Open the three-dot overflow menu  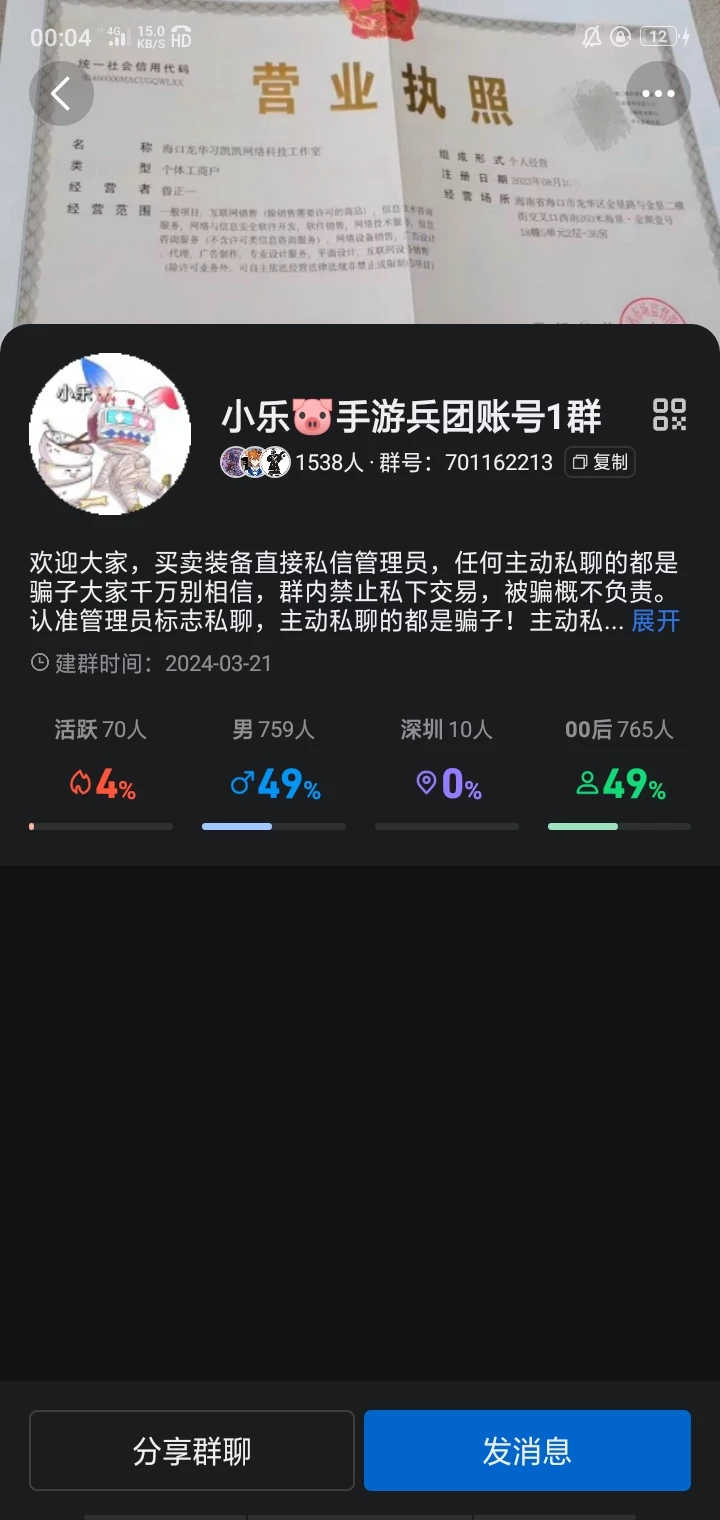coord(658,94)
